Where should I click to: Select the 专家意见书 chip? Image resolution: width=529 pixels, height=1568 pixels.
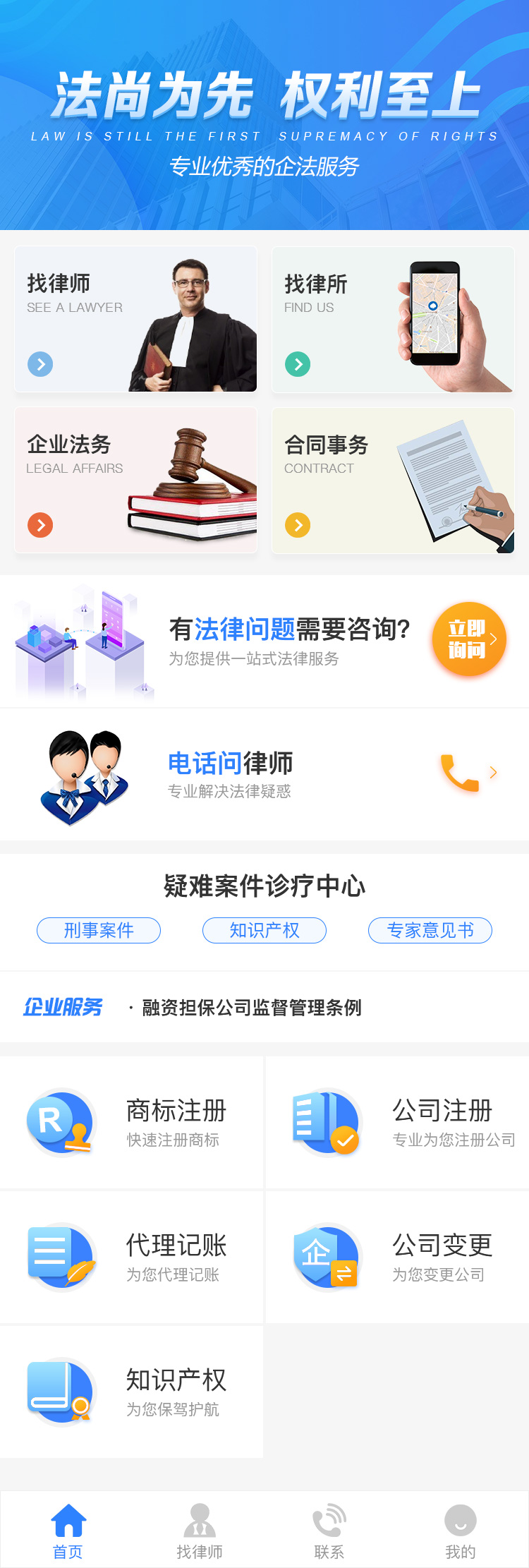[430, 930]
